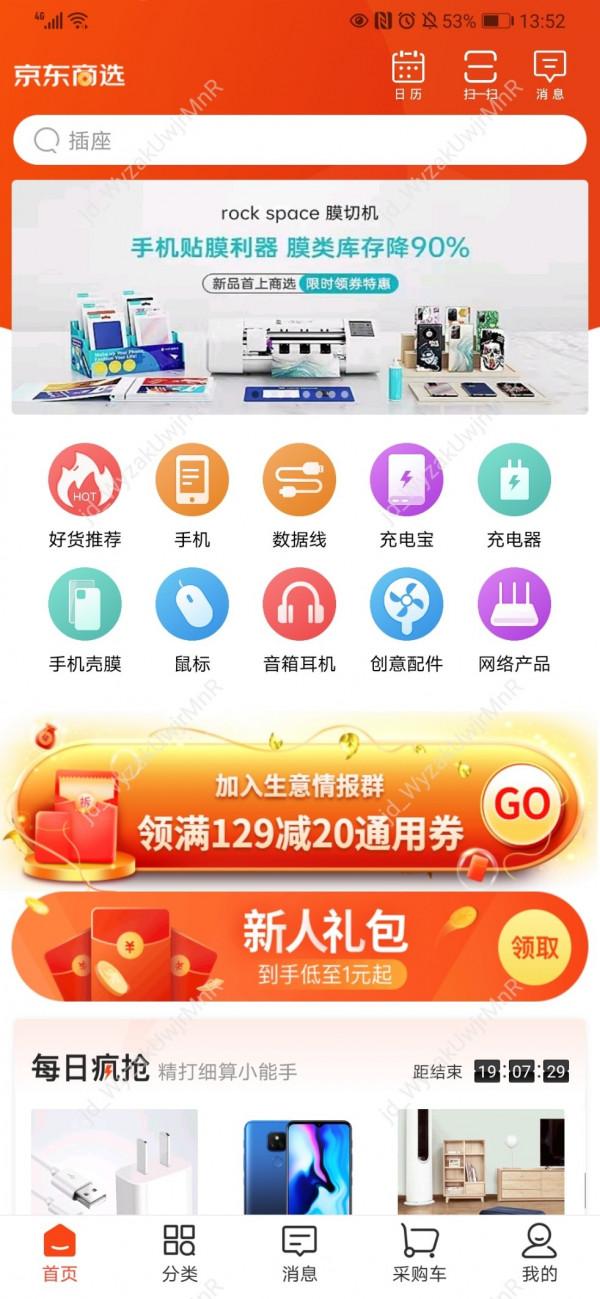600x1299 pixels.
Task: Open 消息 from the top bar
Action: click(x=549, y=74)
